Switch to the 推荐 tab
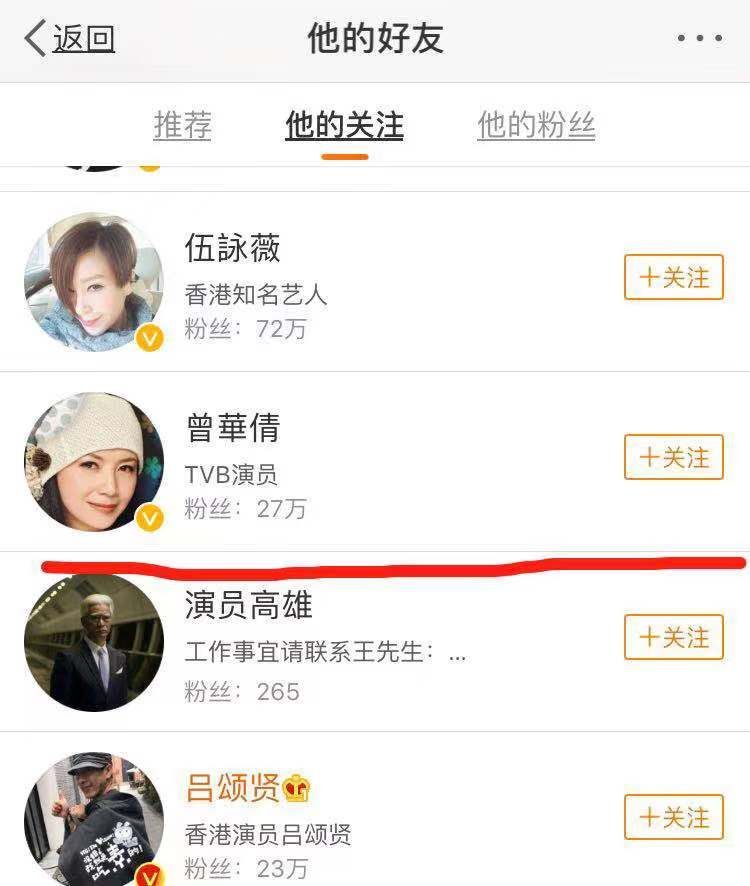 [x=182, y=127]
